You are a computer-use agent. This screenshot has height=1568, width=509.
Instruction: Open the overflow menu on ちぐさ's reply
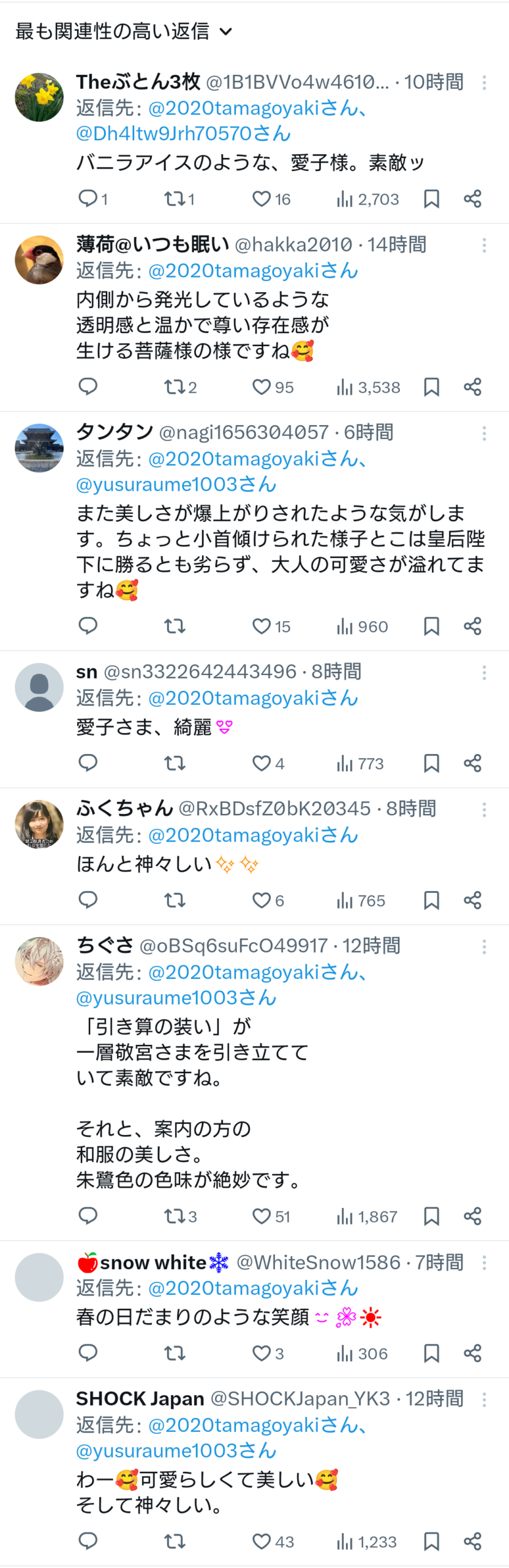coord(484,947)
